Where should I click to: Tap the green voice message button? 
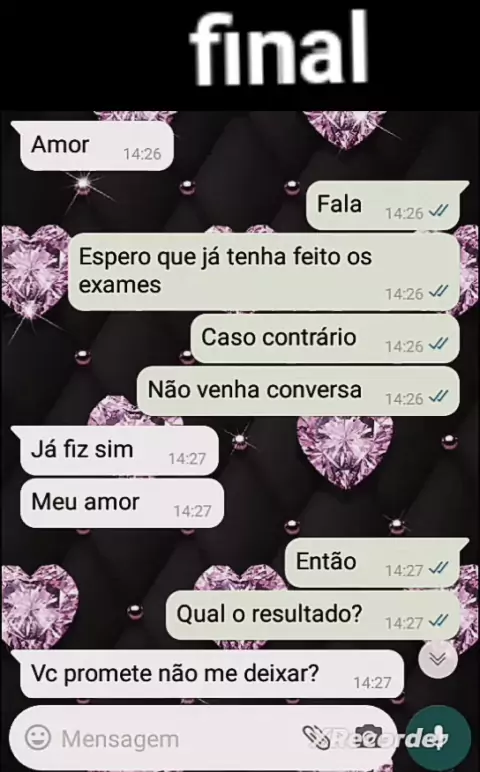point(433,737)
